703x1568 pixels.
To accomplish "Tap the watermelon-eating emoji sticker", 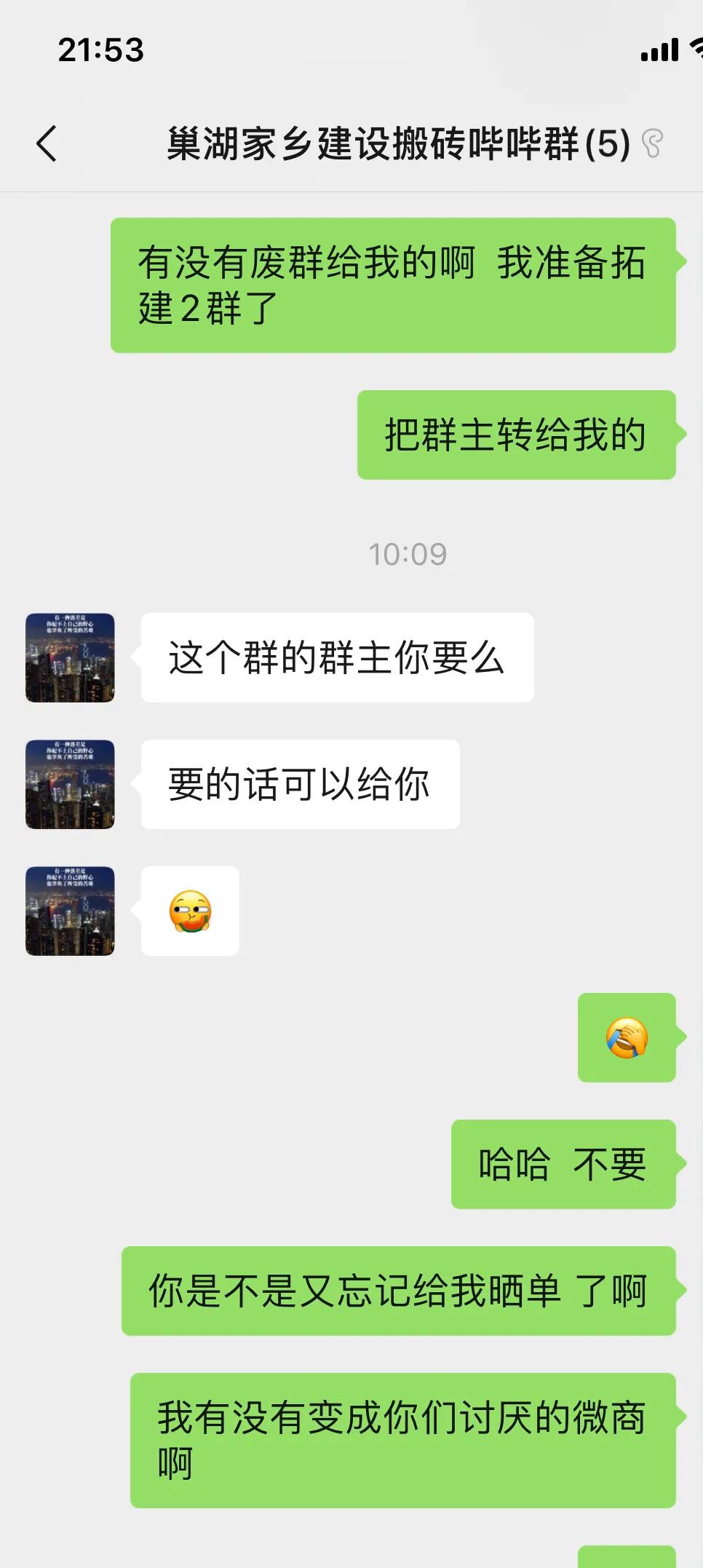I will click(191, 912).
